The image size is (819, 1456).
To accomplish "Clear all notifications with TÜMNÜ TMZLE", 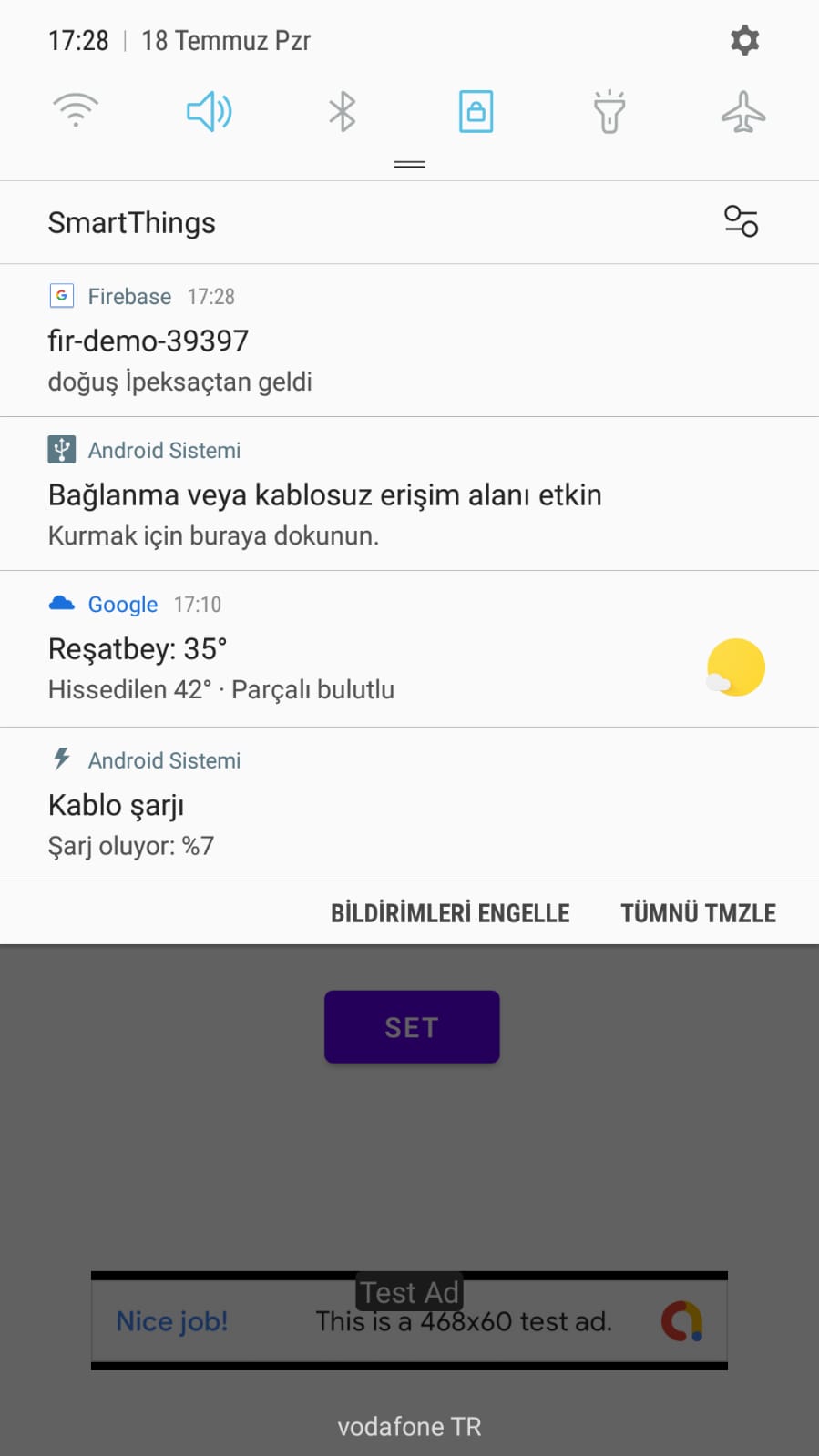I will coord(698,911).
